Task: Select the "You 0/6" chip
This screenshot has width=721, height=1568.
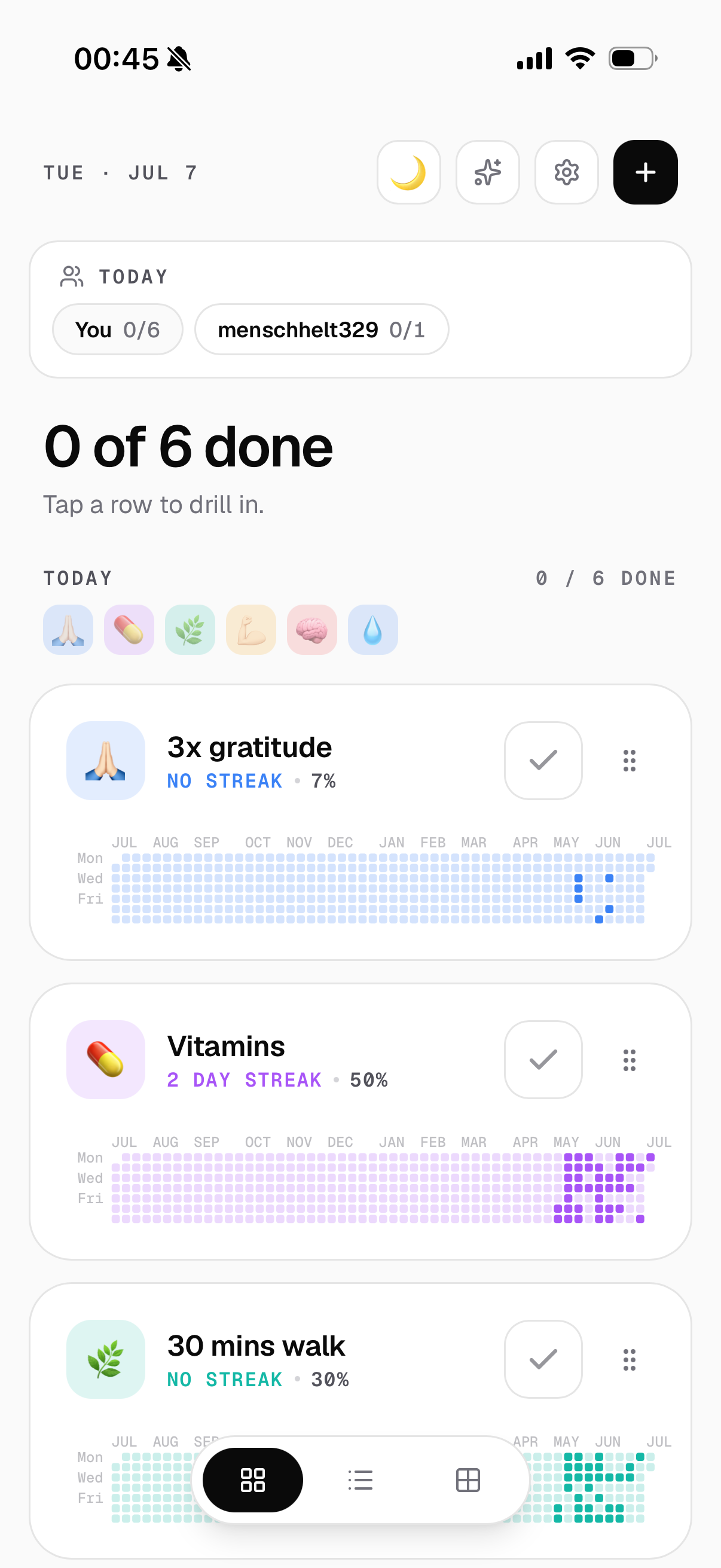Action: [117, 330]
